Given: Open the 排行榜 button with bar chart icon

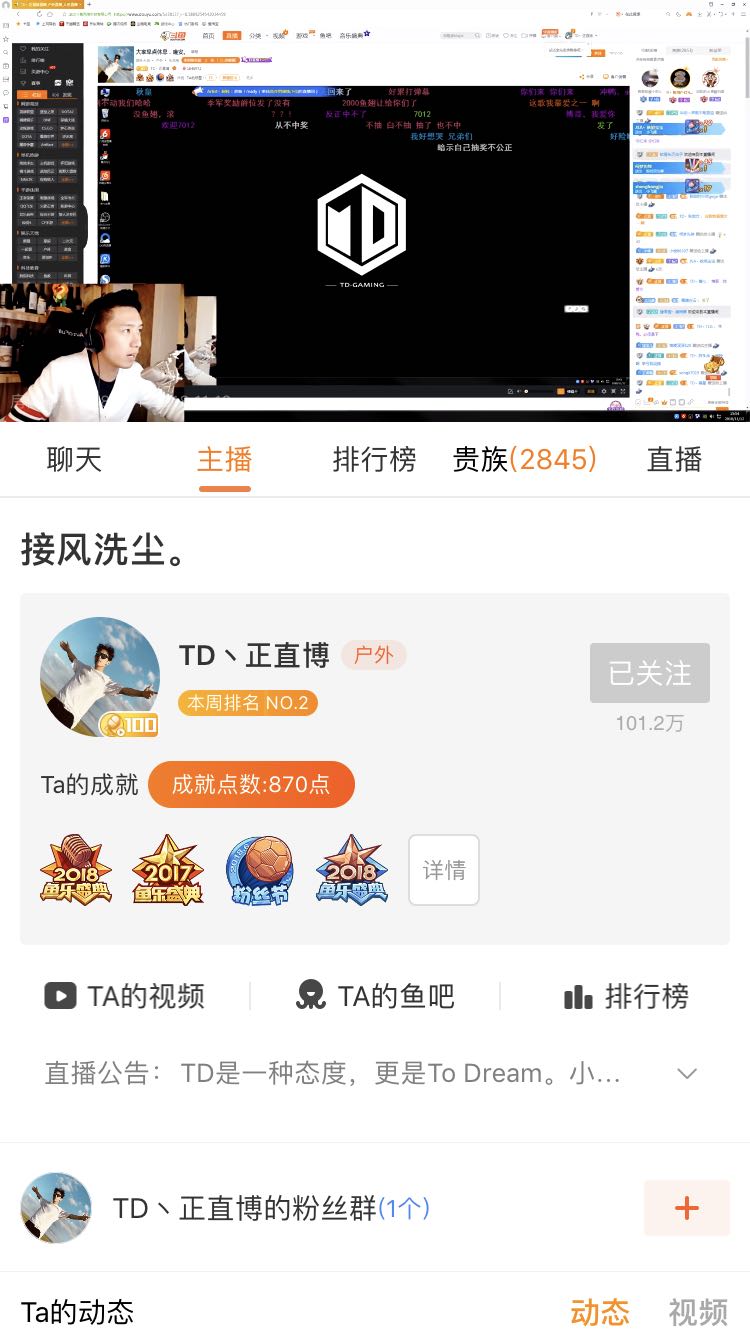Looking at the screenshot, I should coord(626,996).
